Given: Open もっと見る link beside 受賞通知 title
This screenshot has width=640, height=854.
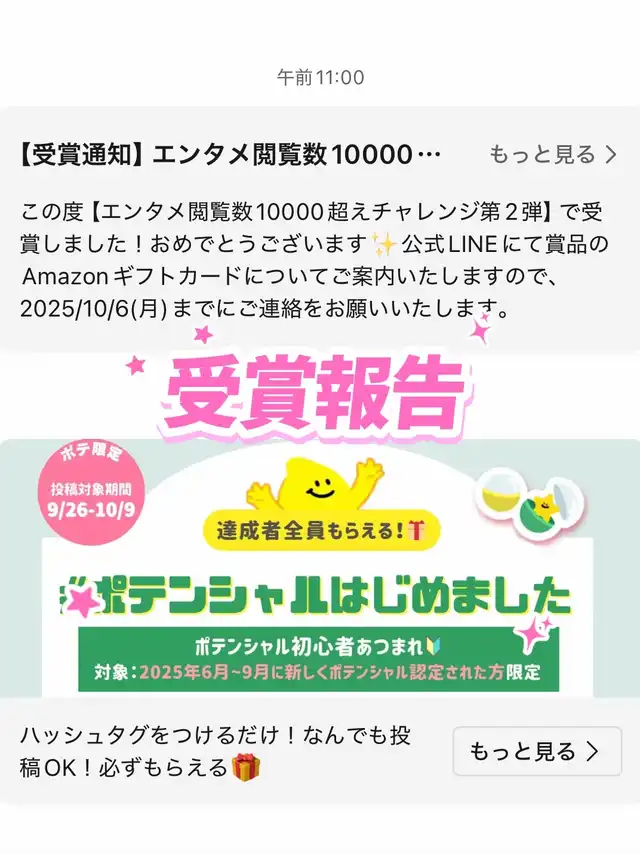Looking at the screenshot, I should [553, 155].
